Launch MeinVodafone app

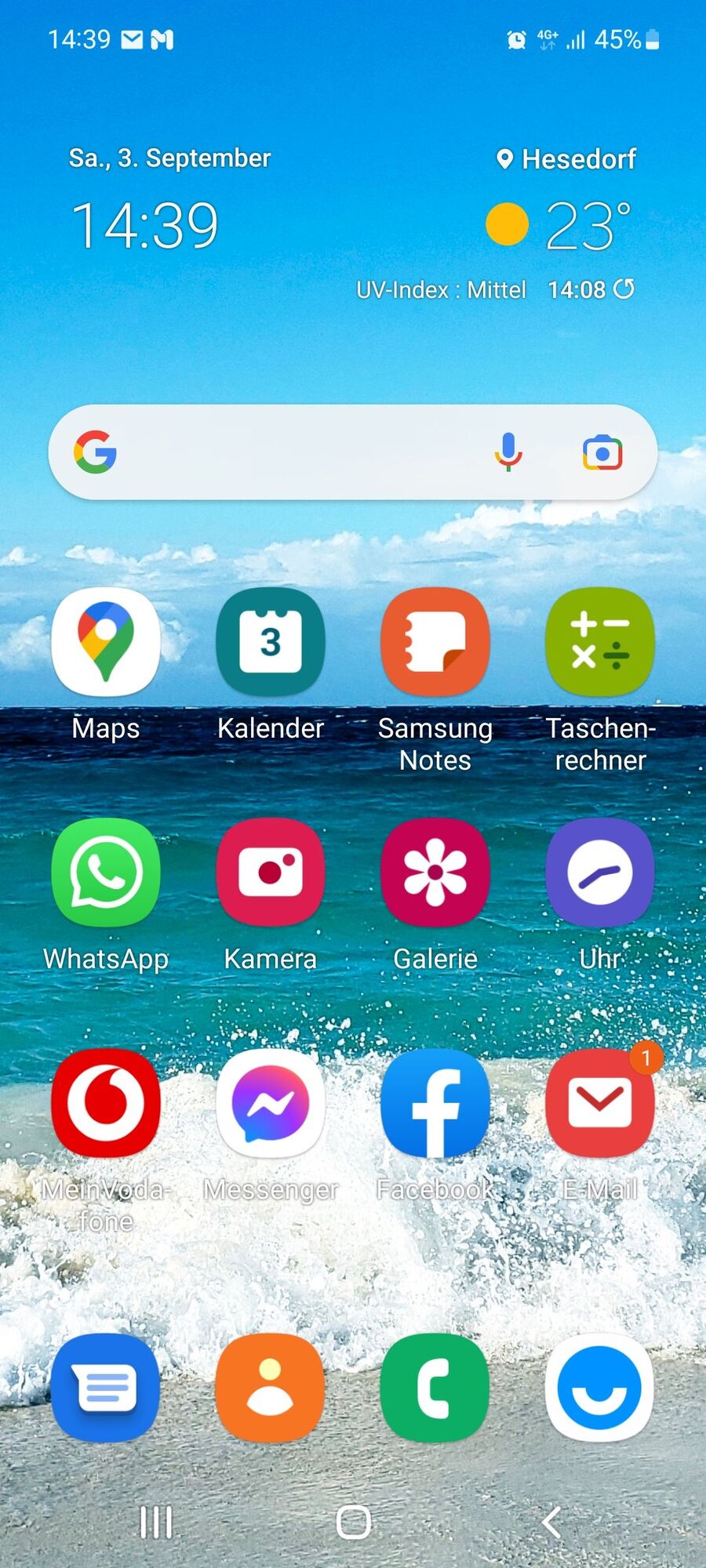point(106,1103)
